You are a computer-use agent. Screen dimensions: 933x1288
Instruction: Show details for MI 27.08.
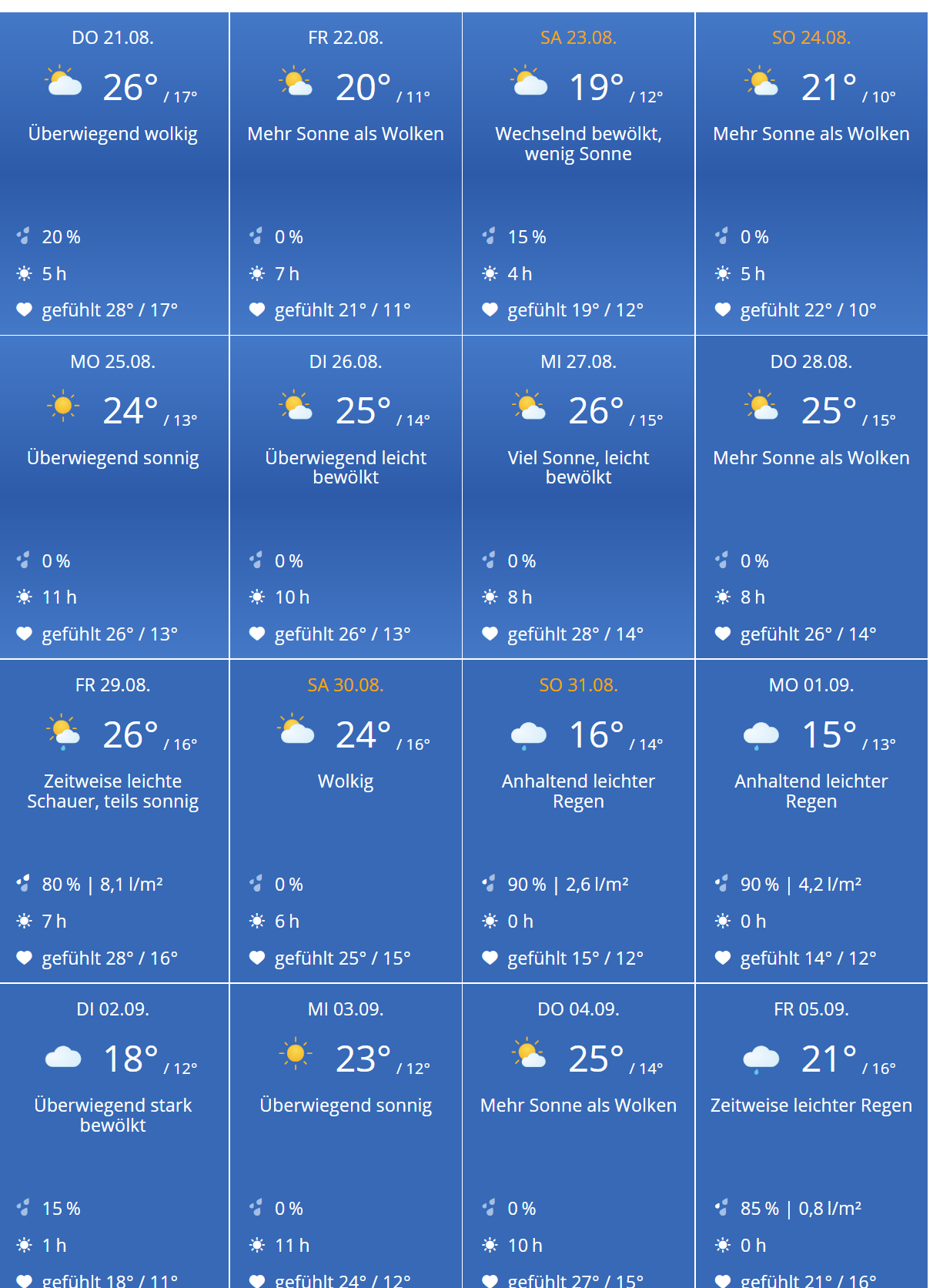tap(578, 497)
